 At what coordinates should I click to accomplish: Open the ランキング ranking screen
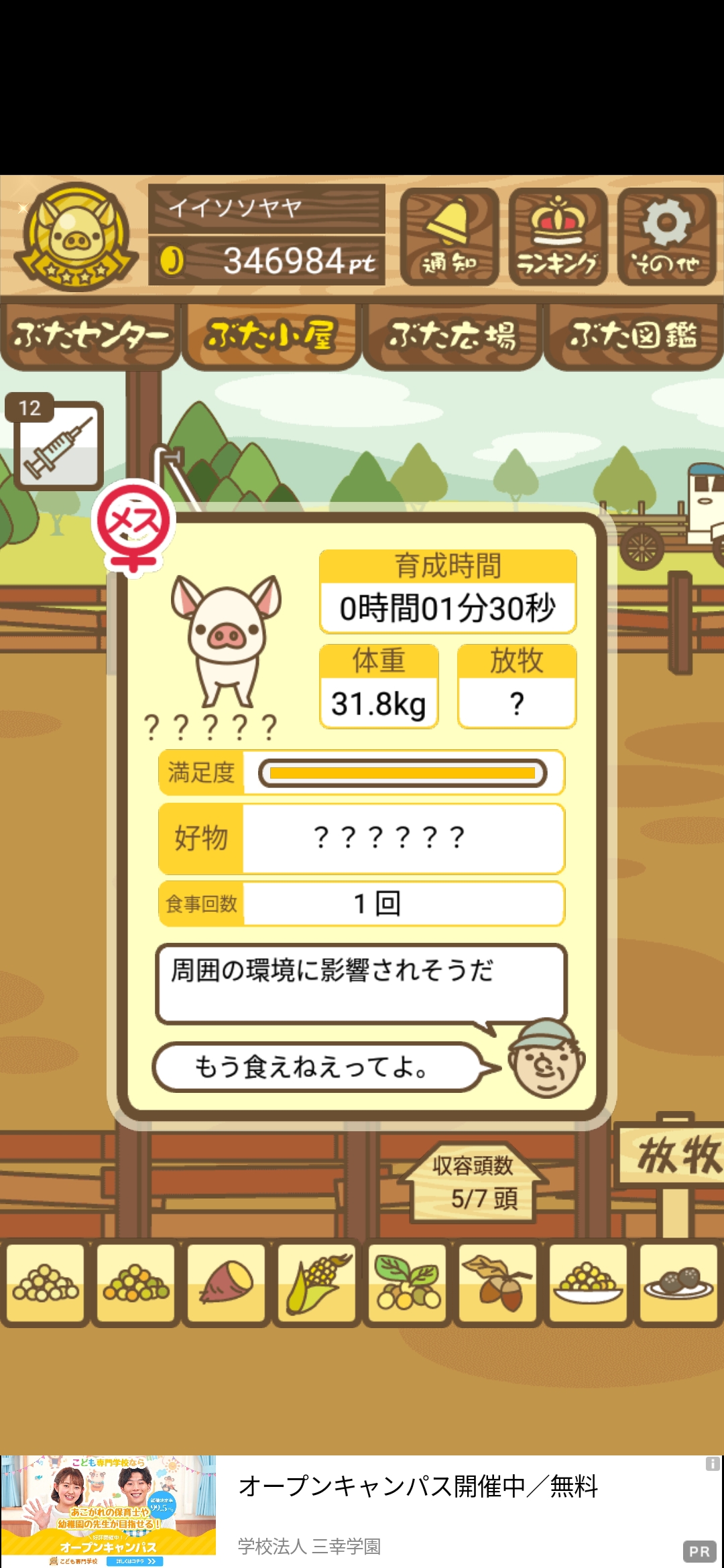click(x=558, y=237)
